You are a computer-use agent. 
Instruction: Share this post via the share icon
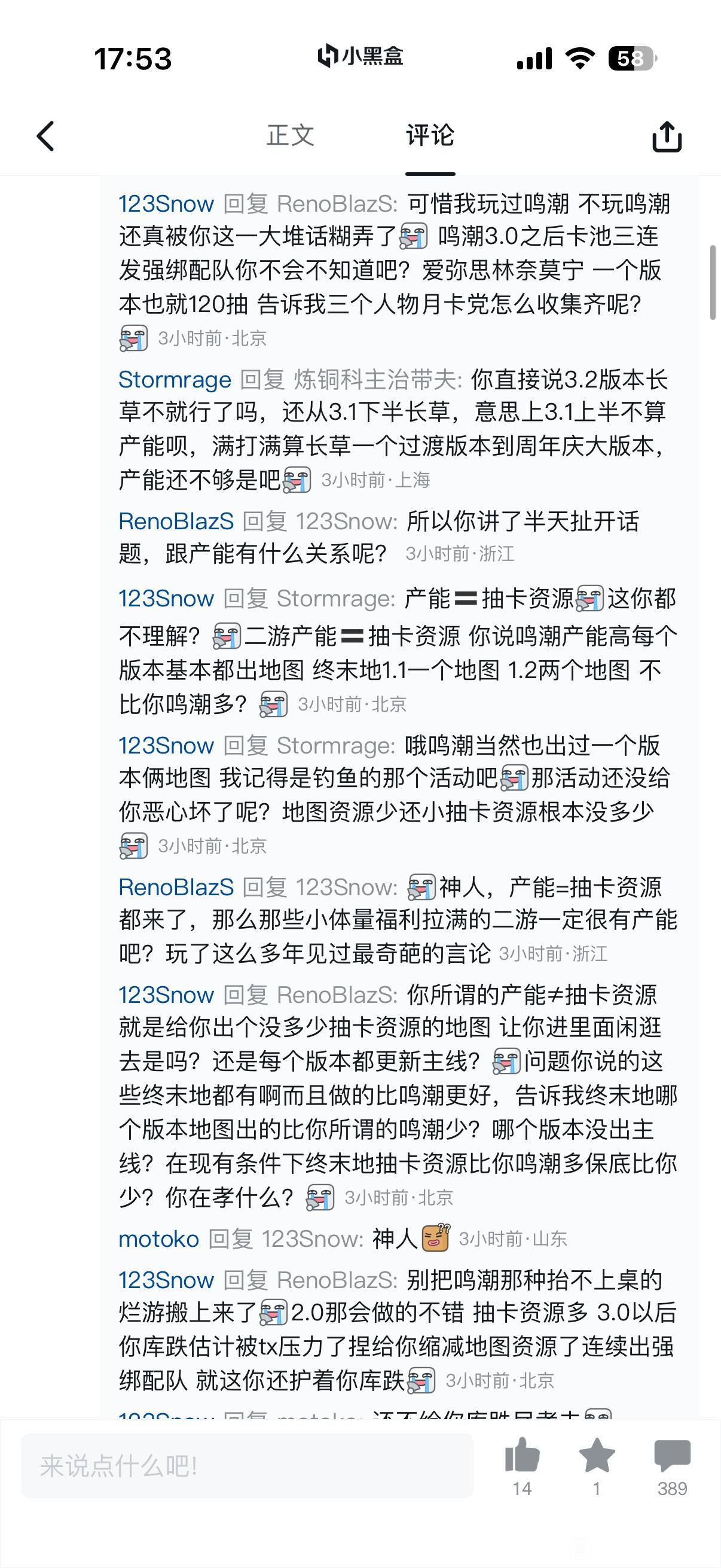coord(667,136)
